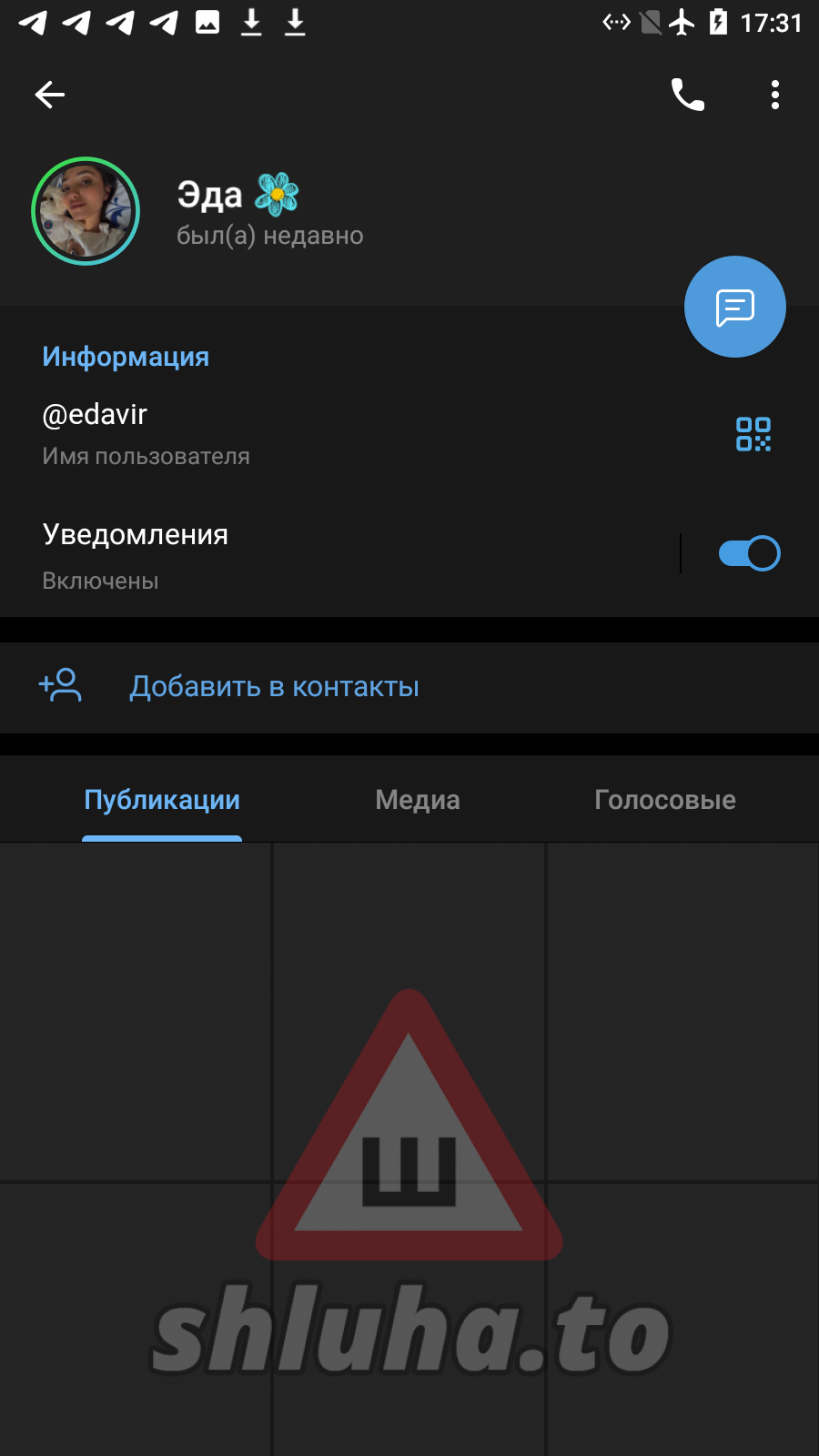
Task: Switch to the Медиа tab
Action: tap(418, 800)
